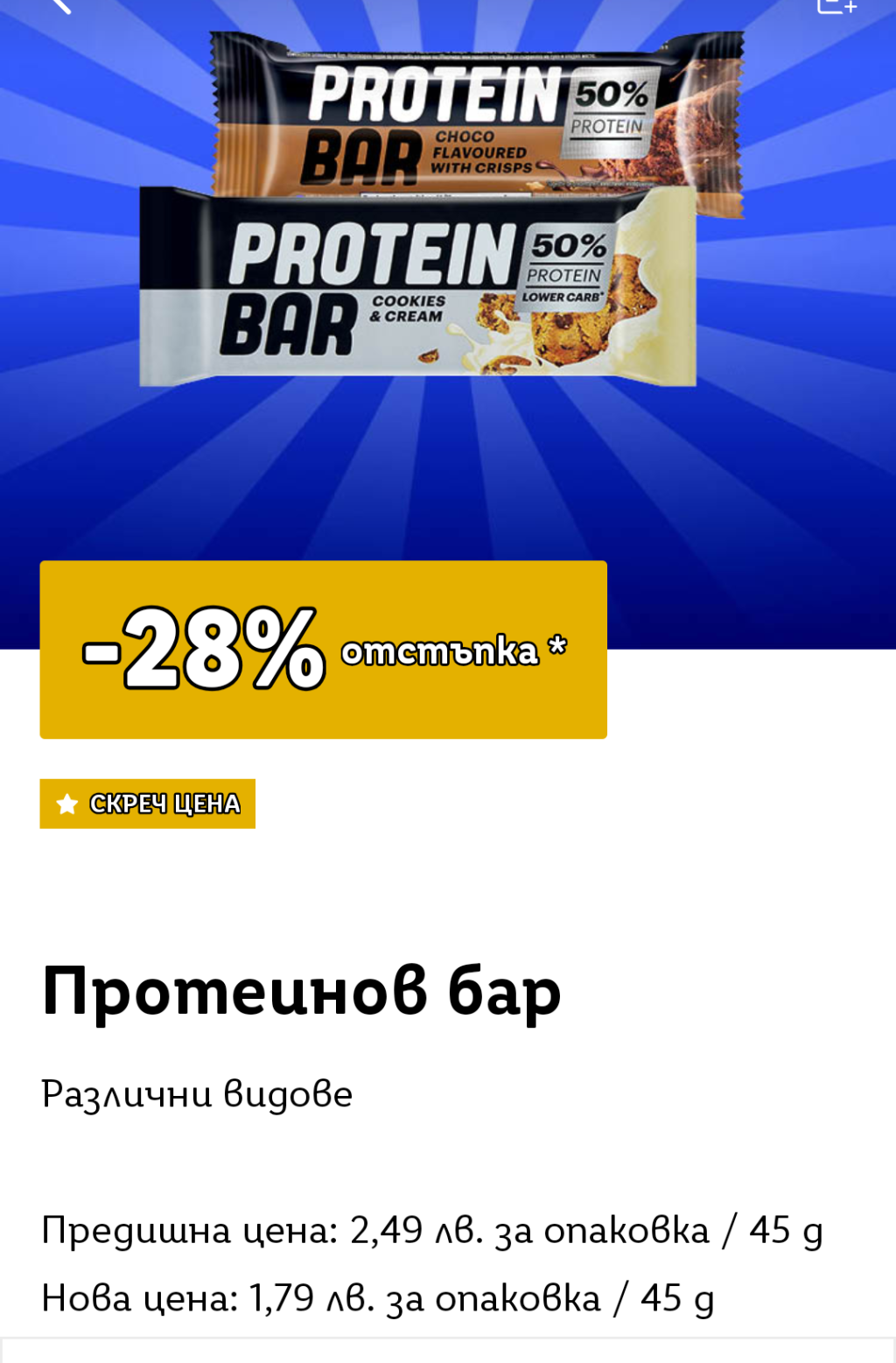Go back using the top-left arrow
This screenshot has width=896, height=1363.
pyautogui.click(x=59, y=5)
